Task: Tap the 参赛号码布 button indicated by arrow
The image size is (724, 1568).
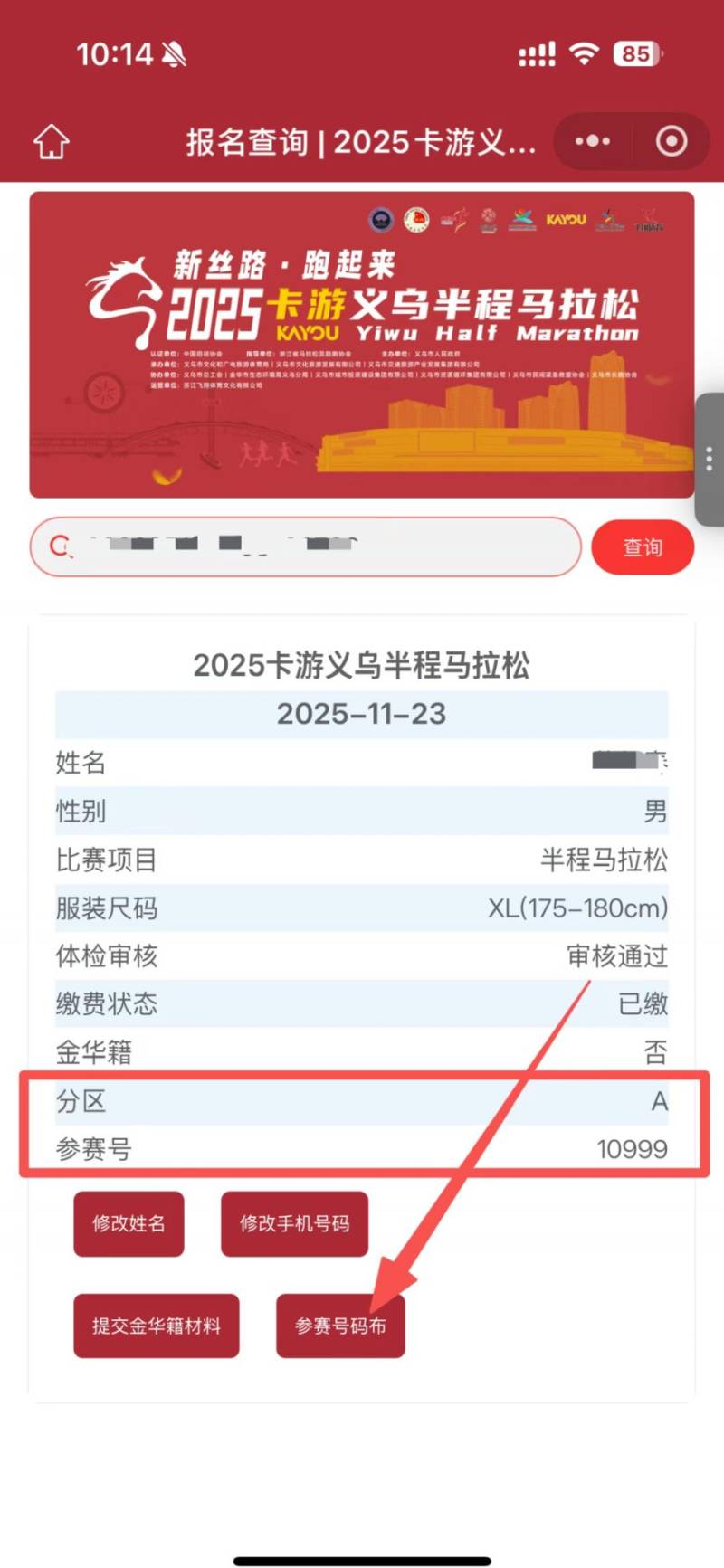Action: (341, 1325)
